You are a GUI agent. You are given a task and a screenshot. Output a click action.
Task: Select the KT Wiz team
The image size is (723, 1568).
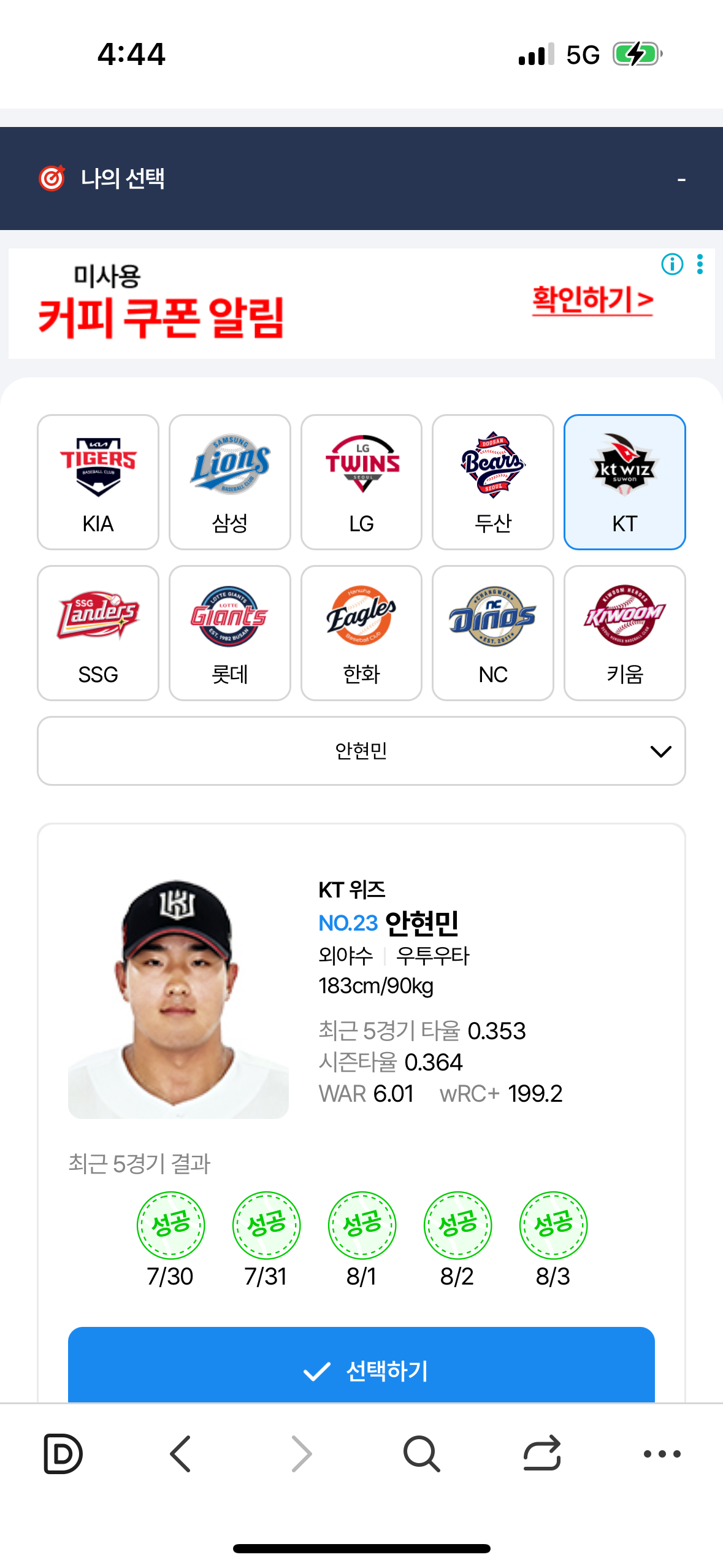tap(624, 482)
